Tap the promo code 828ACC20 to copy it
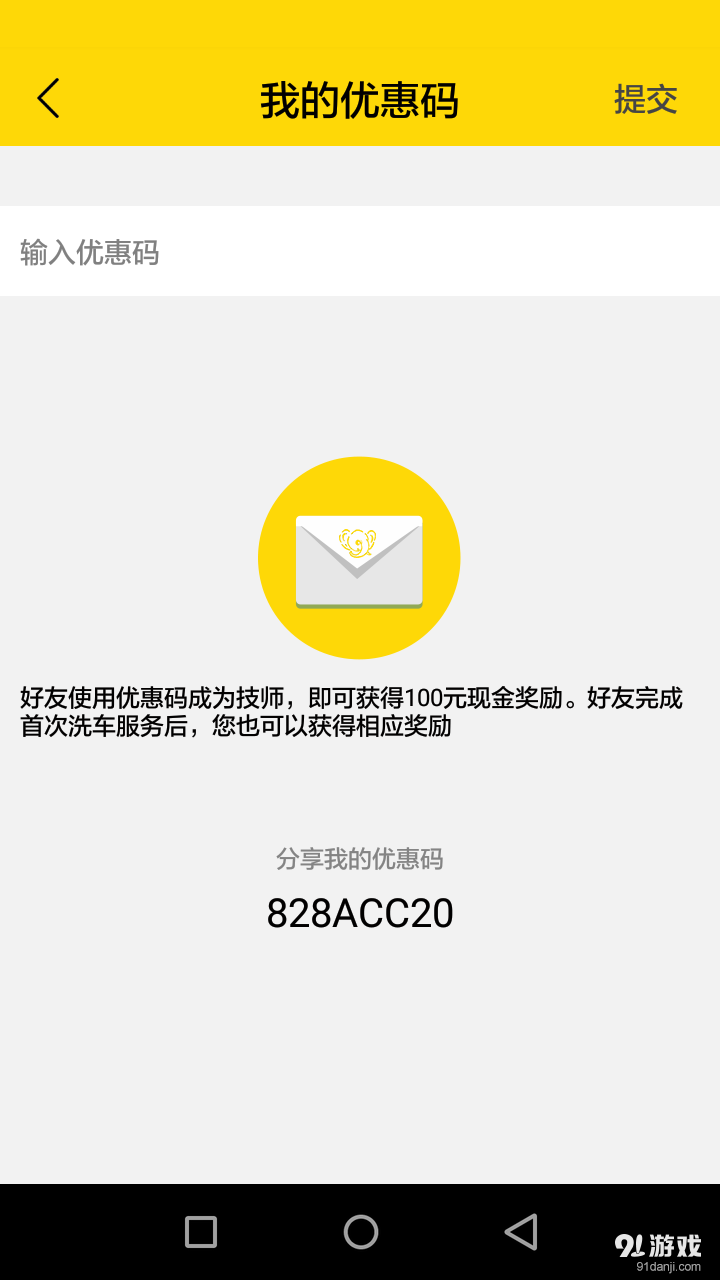Viewport: 720px width, 1280px height. pyautogui.click(x=360, y=911)
